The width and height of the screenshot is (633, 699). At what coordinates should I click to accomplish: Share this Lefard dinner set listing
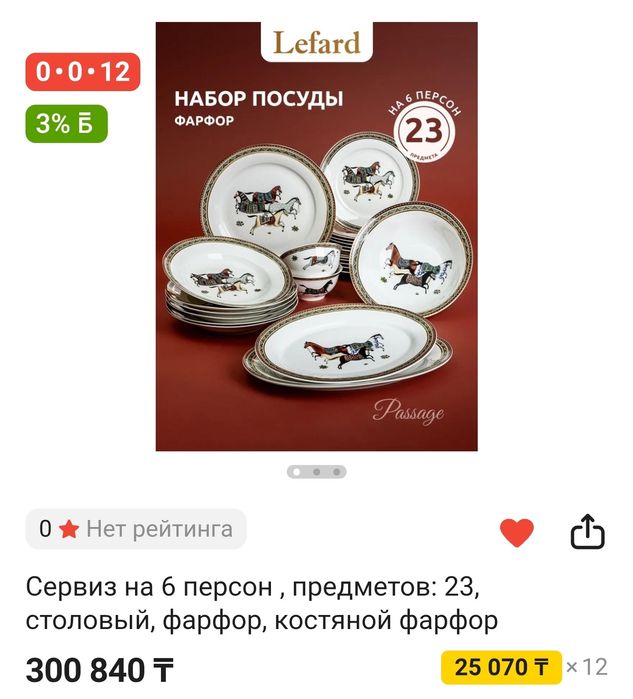(587, 532)
